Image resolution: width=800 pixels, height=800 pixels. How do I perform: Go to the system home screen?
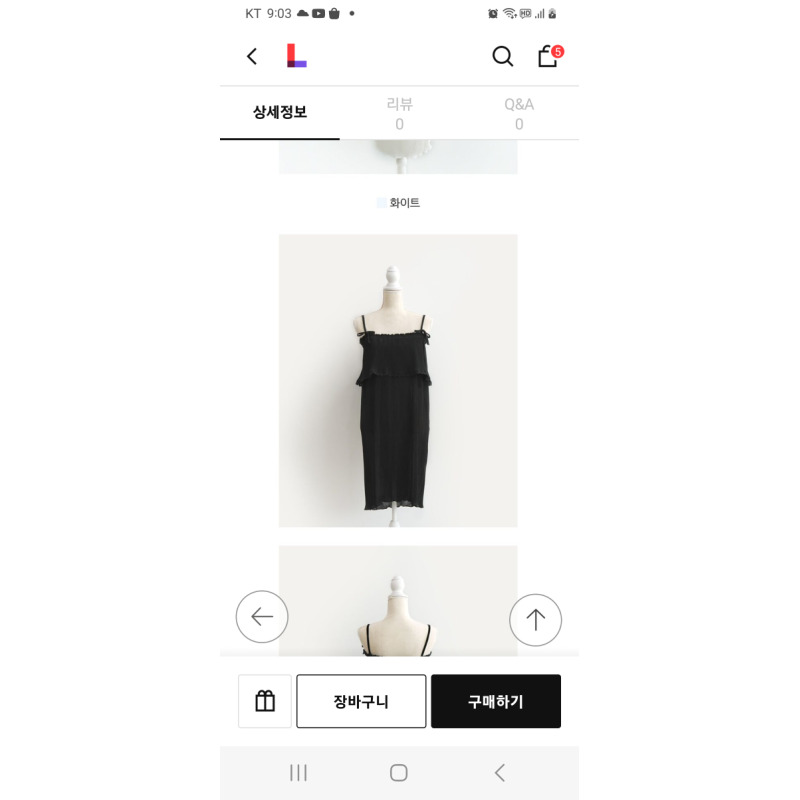tap(399, 772)
